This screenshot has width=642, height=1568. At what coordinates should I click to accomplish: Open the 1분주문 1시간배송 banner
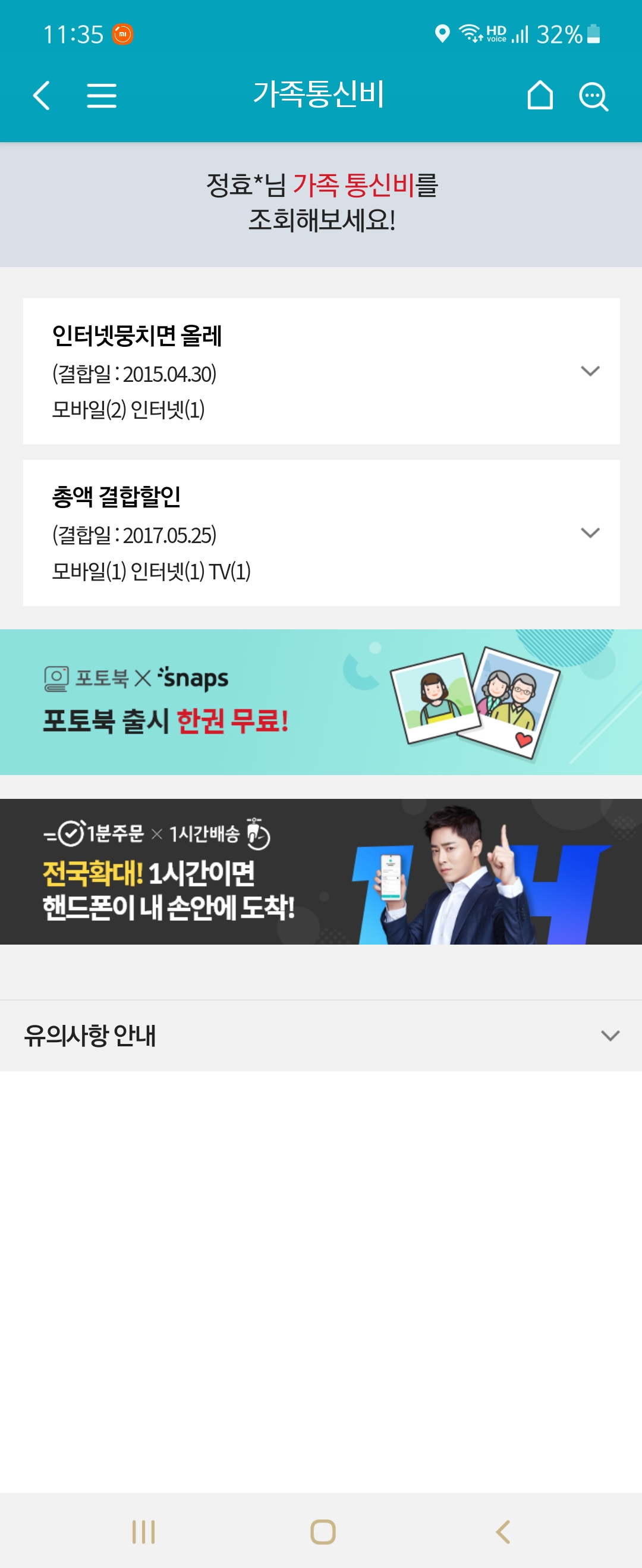(x=320, y=871)
